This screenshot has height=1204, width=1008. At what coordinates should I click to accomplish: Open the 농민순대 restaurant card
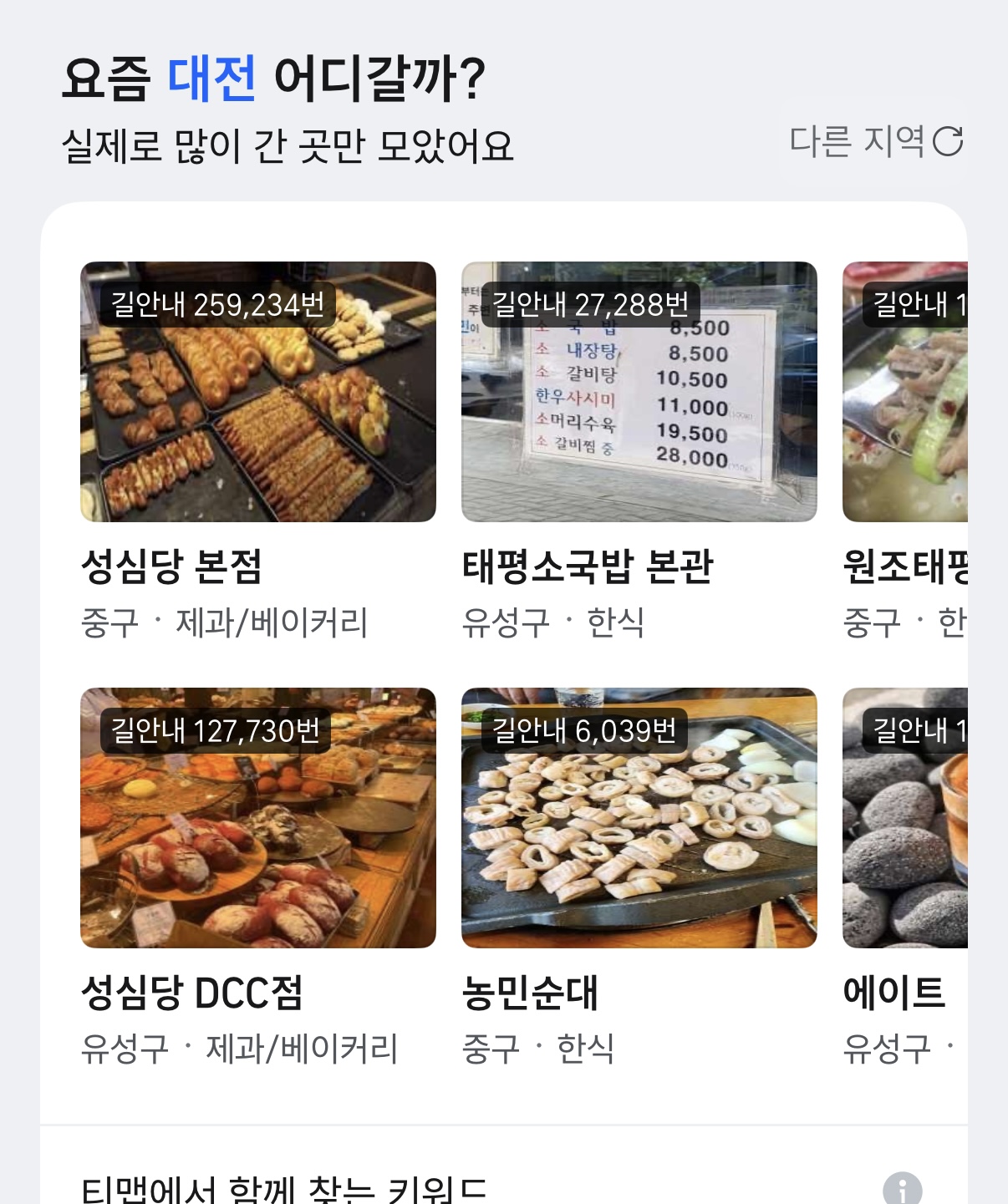[639, 818]
